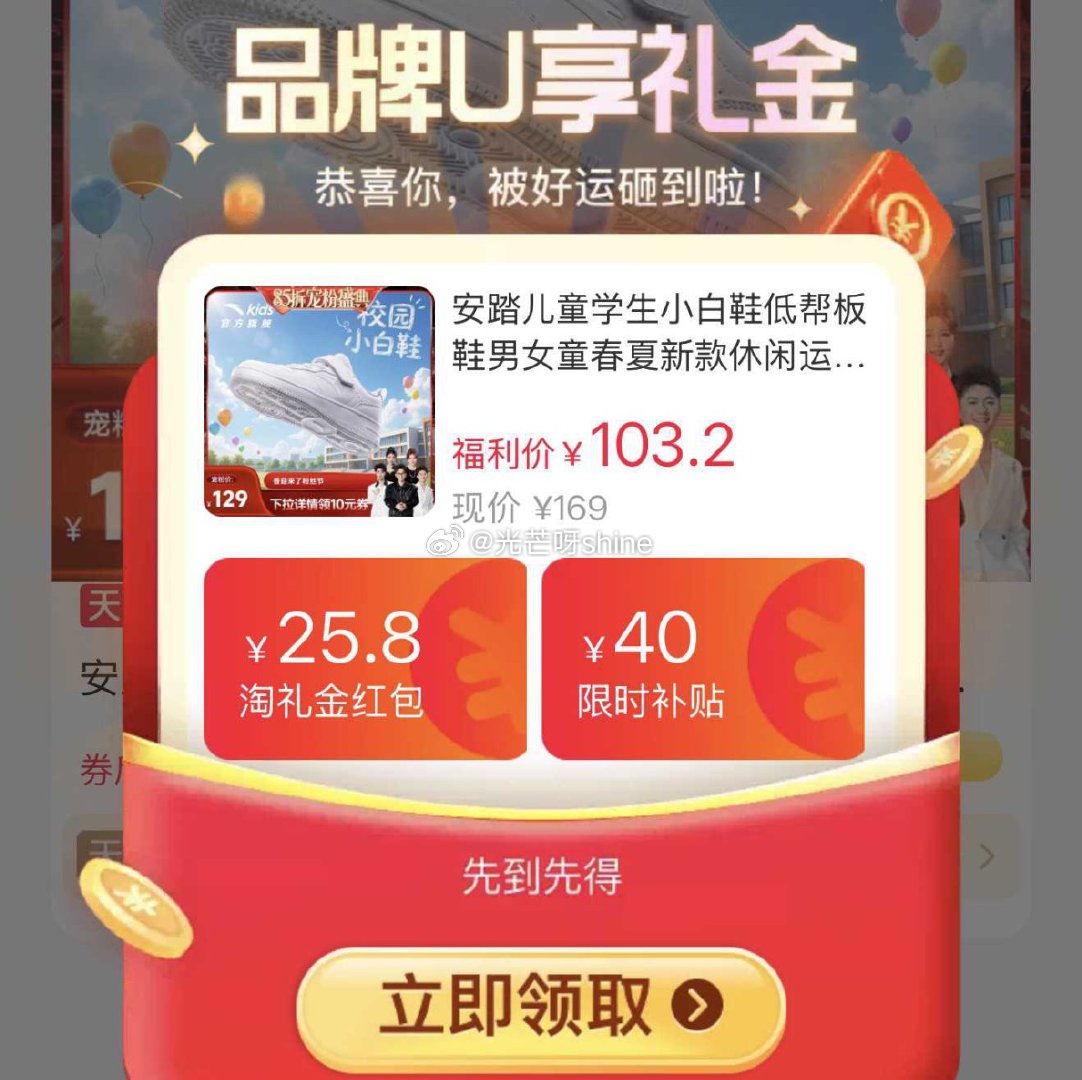Tap the 立即领取 button
The width and height of the screenshot is (1082, 1080).
[540, 1007]
